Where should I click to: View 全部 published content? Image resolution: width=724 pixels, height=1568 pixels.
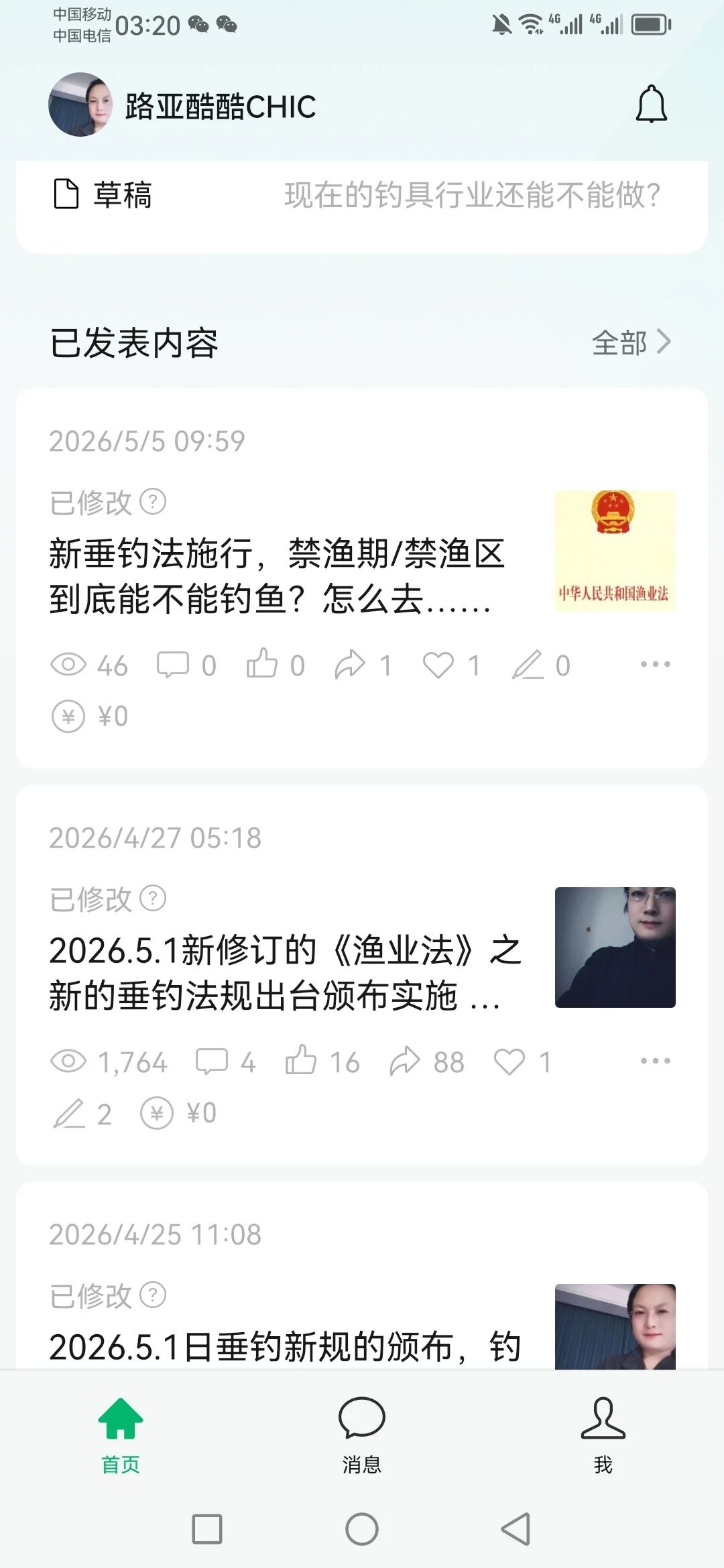pyautogui.click(x=631, y=342)
